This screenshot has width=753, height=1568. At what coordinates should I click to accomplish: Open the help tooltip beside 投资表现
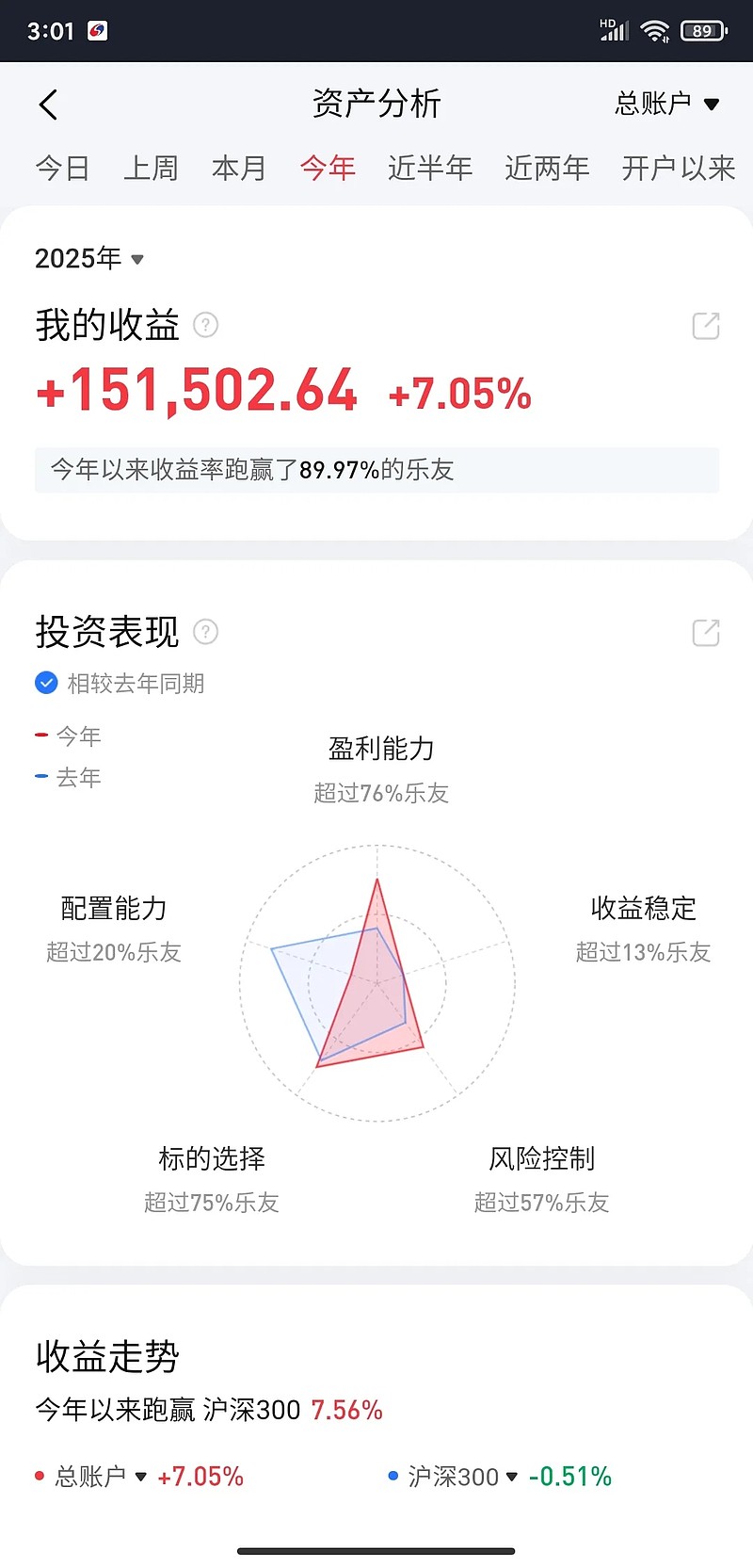point(205,632)
